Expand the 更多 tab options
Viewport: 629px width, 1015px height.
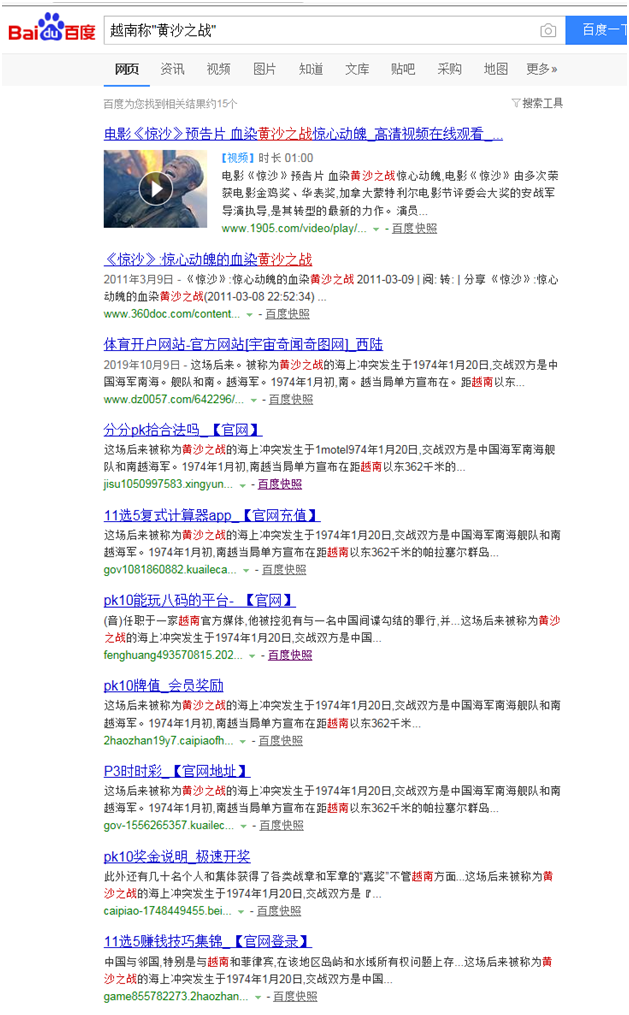(541, 69)
